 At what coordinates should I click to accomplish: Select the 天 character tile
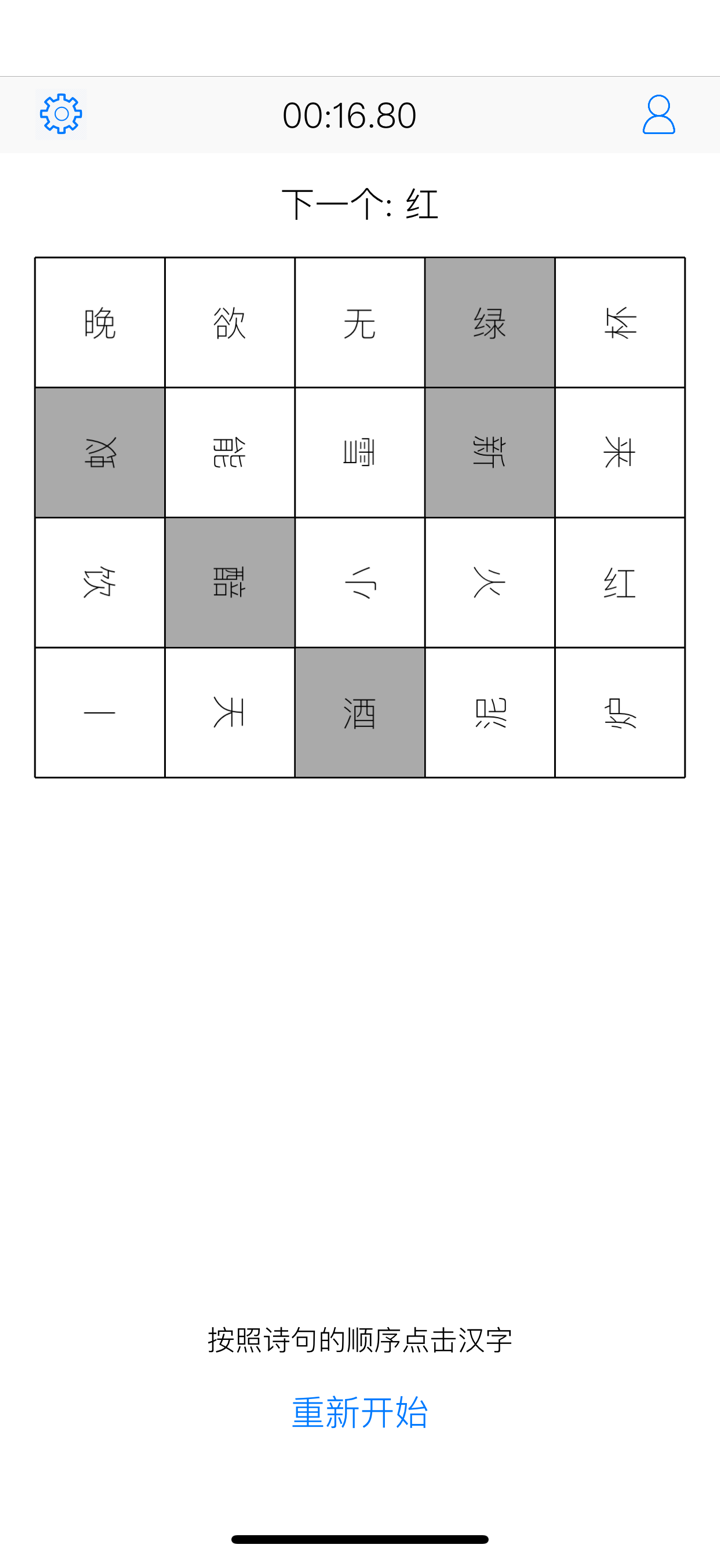coord(229,712)
